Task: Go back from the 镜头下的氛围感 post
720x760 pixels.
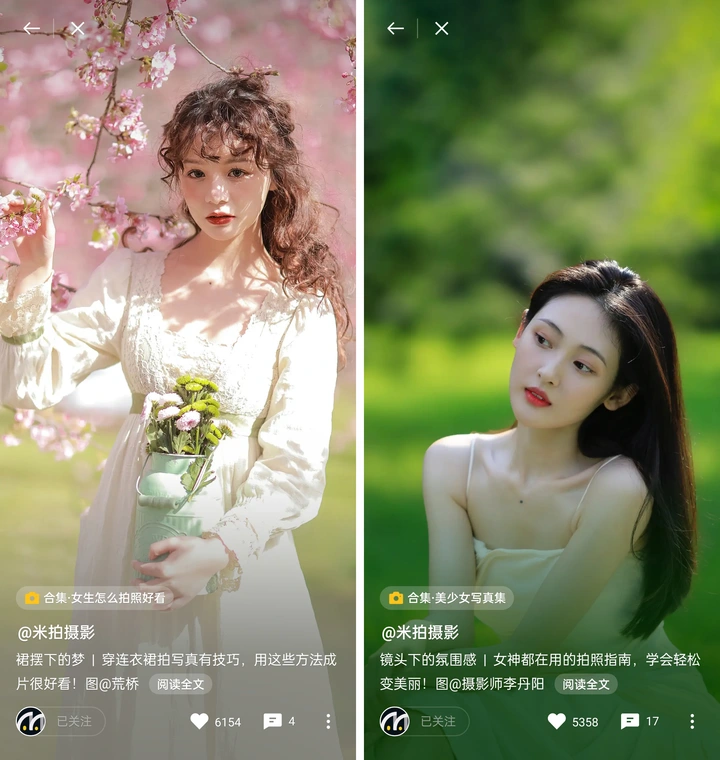Action: pyautogui.click(x=396, y=28)
